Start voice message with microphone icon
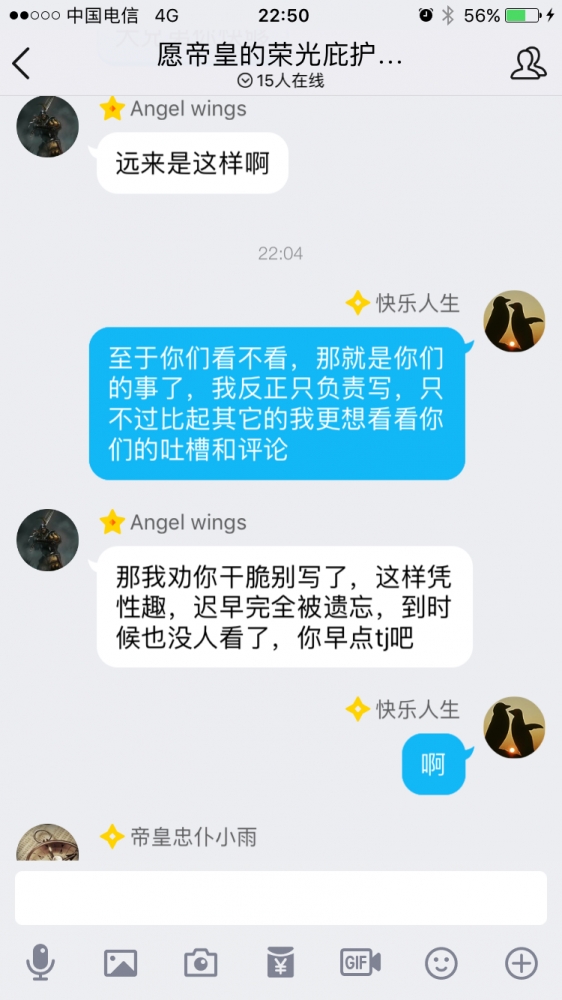The width and height of the screenshot is (562, 1000). pyautogui.click(x=40, y=962)
